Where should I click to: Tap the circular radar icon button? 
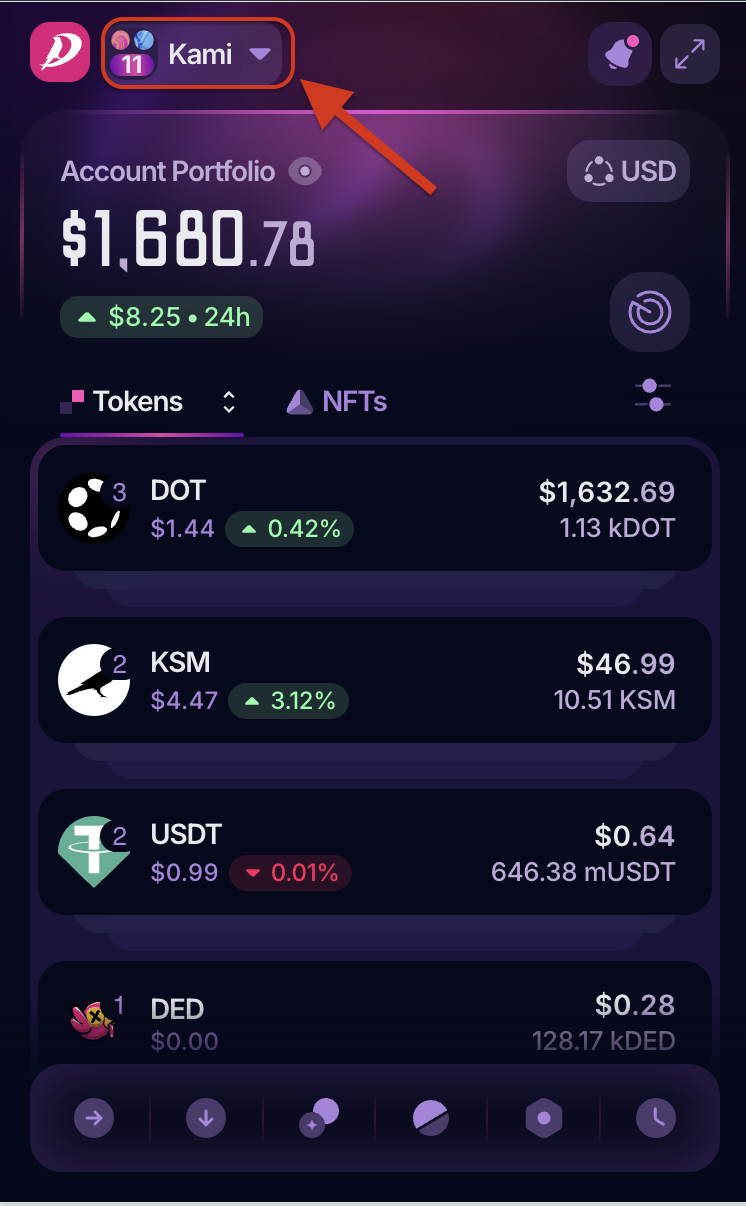click(x=650, y=313)
